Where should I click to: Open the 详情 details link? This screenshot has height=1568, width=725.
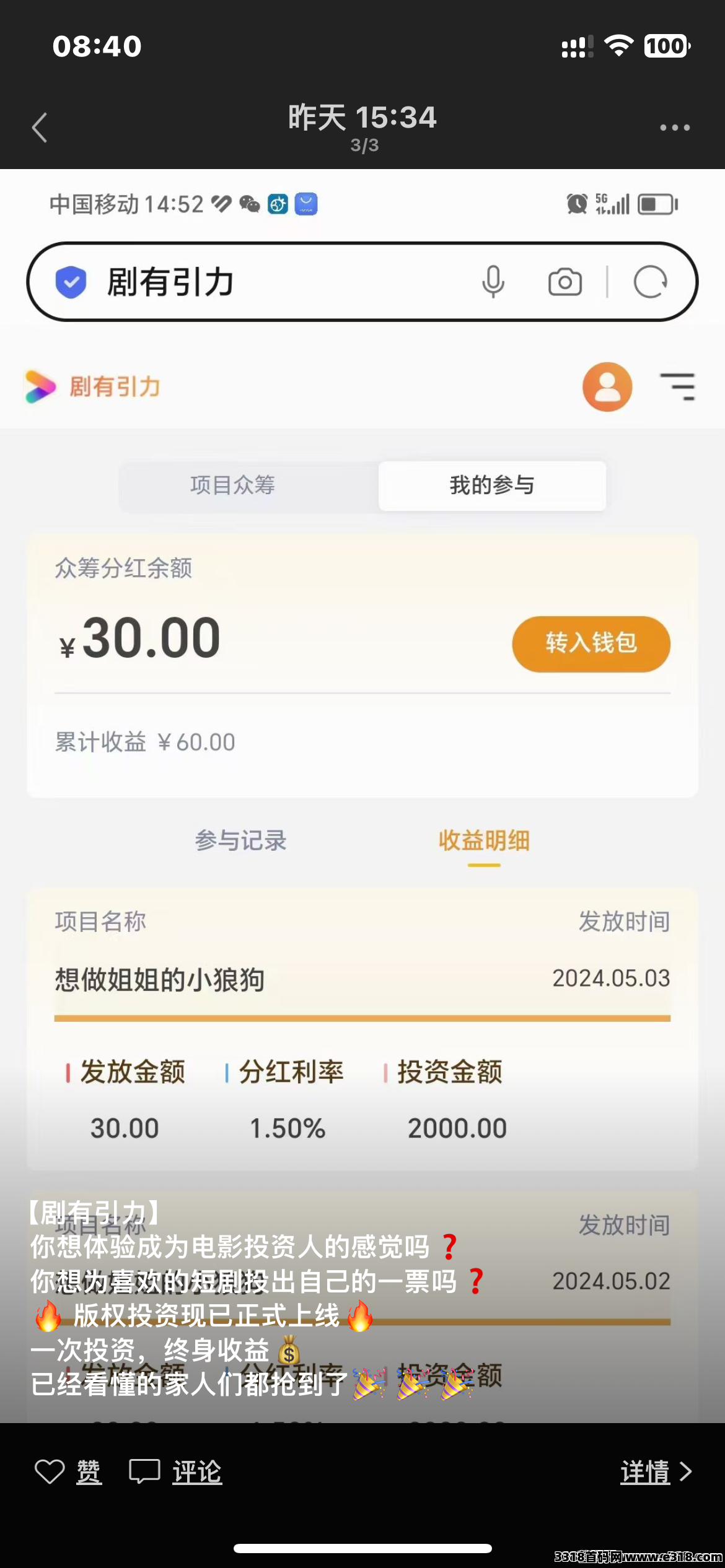tap(656, 1471)
